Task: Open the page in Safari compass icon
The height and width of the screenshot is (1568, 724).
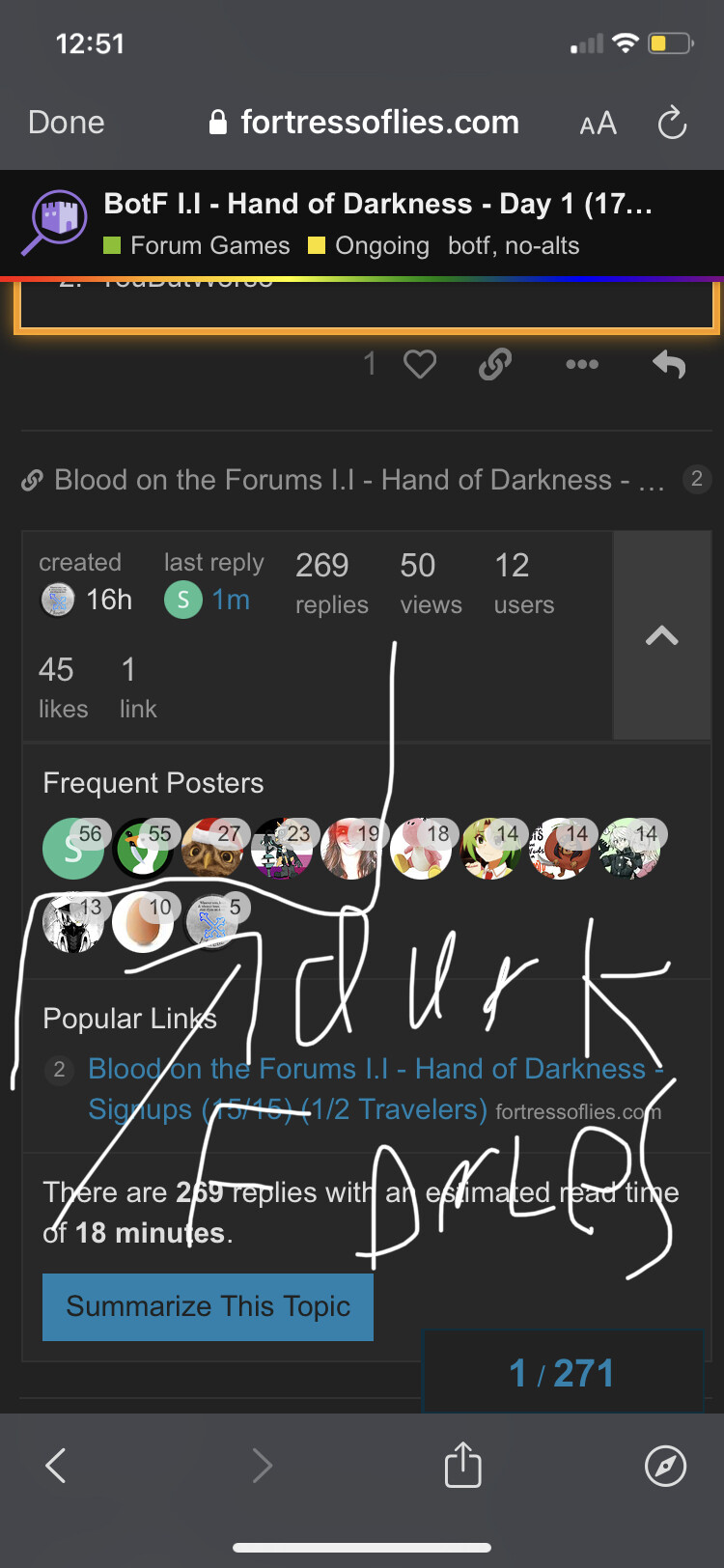Action: point(665,1466)
